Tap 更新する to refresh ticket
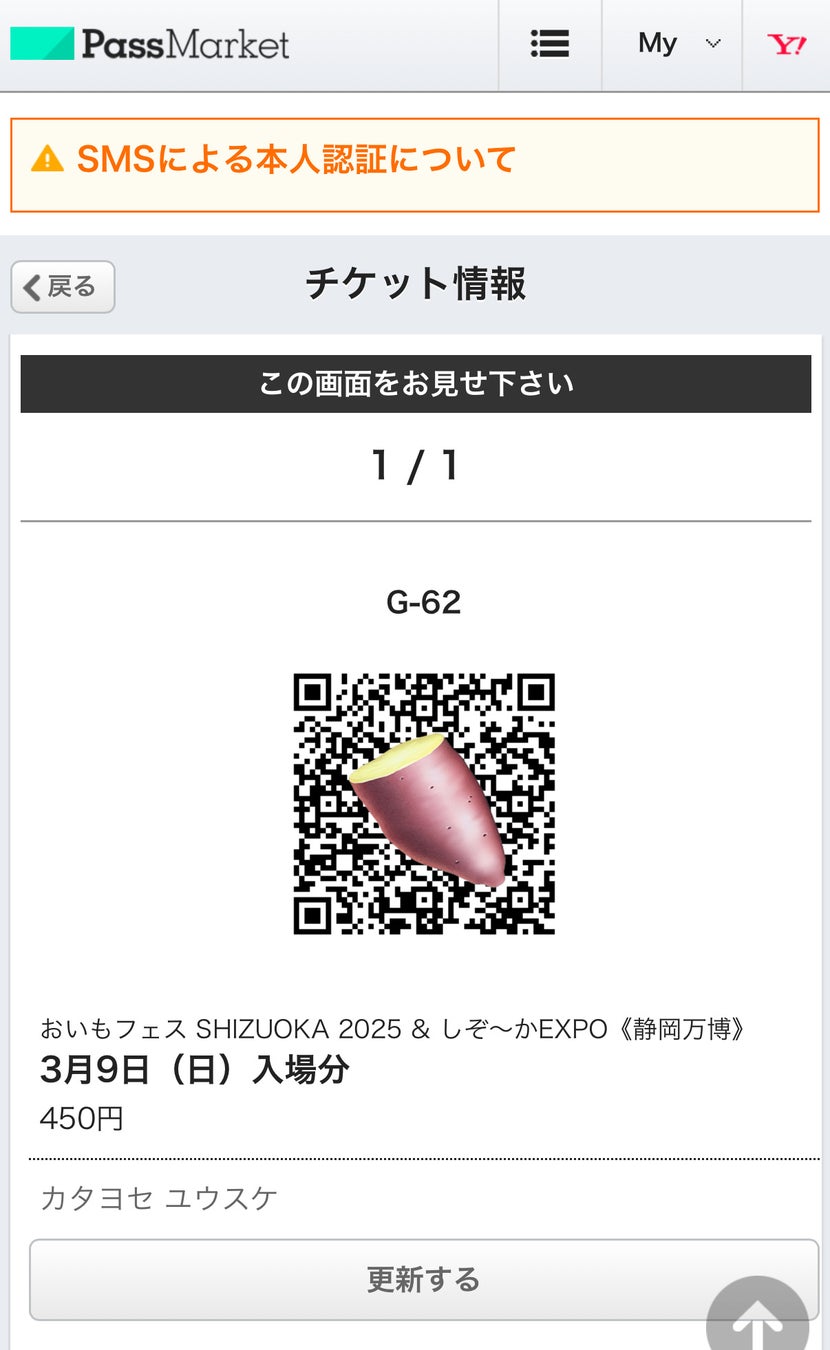The width and height of the screenshot is (830, 1350). 424,1279
